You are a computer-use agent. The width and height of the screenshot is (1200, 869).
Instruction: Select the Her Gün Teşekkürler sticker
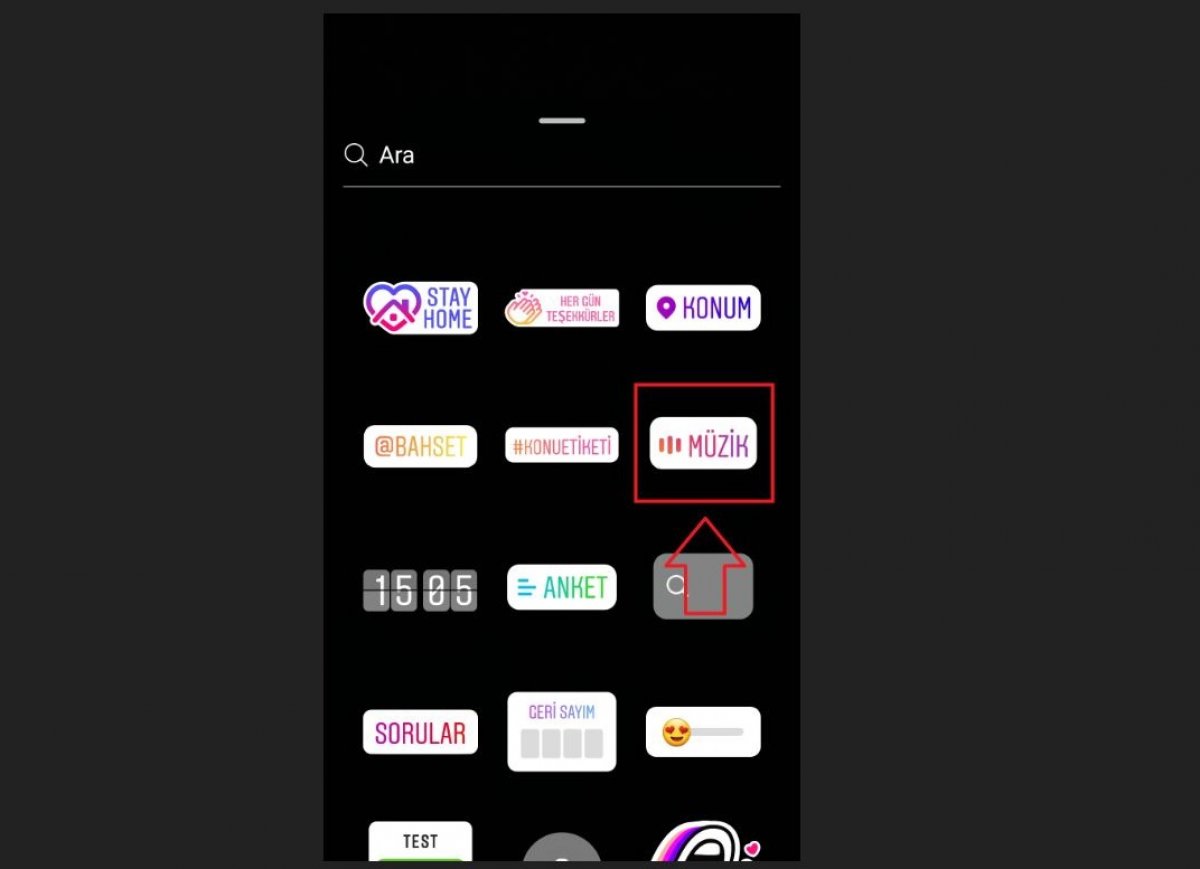coord(561,308)
